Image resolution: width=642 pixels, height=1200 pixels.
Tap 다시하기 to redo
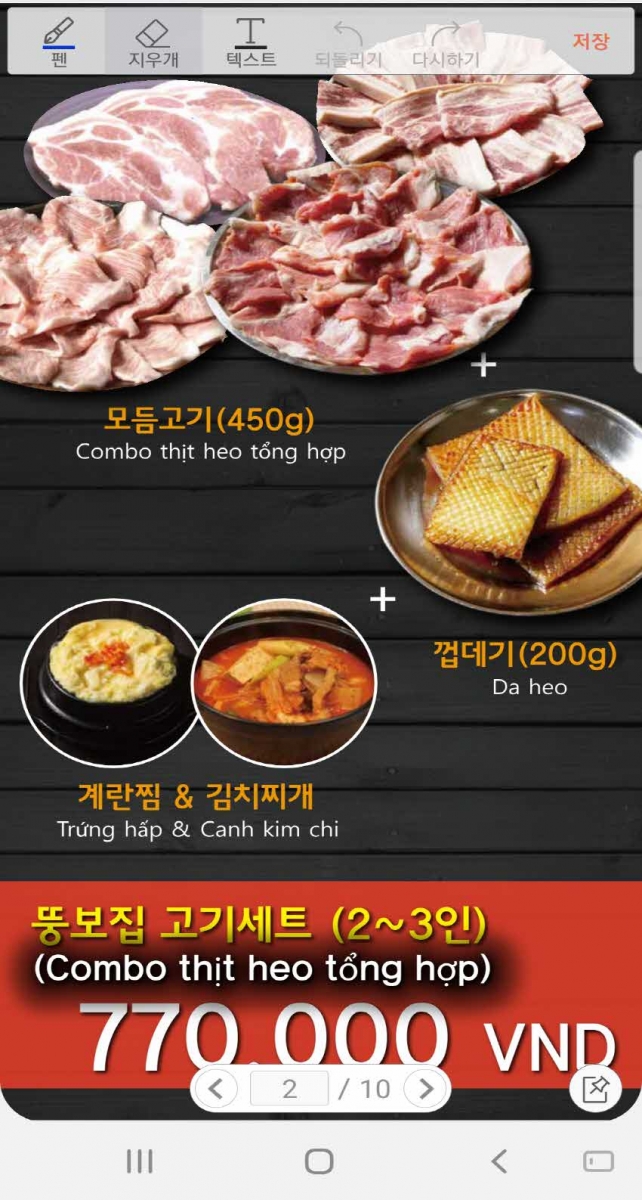pyautogui.click(x=446, y=42)
